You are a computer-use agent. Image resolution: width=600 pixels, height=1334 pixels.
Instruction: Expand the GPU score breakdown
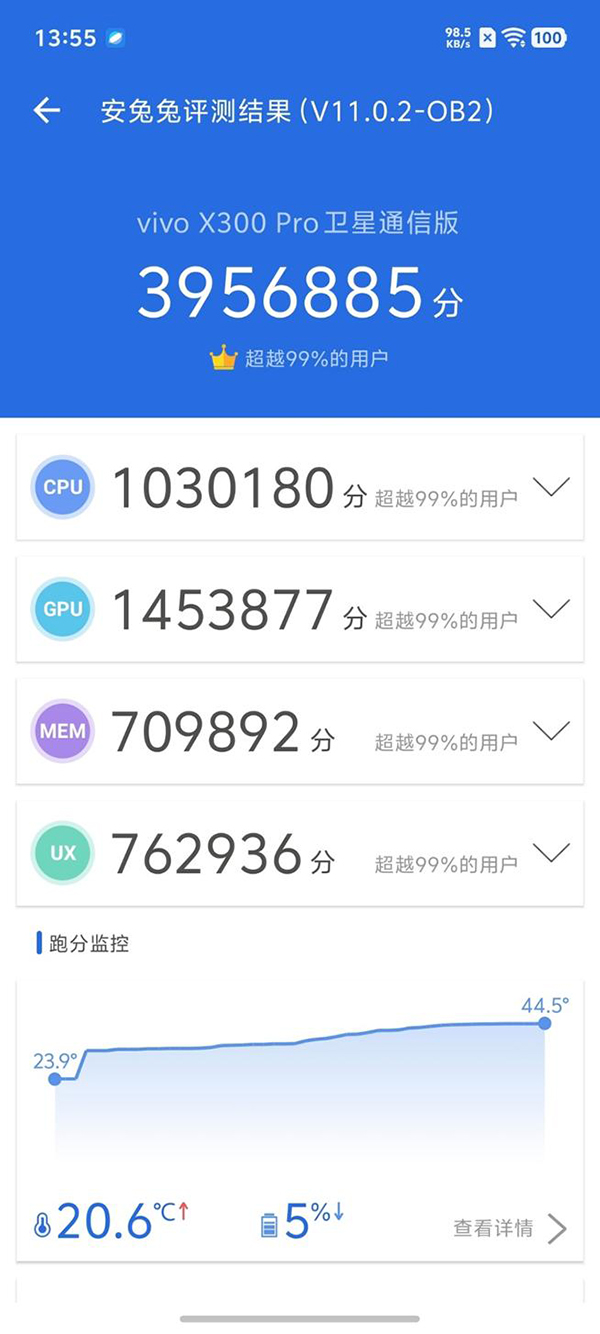pyautogui.click(x=551, y=609)
